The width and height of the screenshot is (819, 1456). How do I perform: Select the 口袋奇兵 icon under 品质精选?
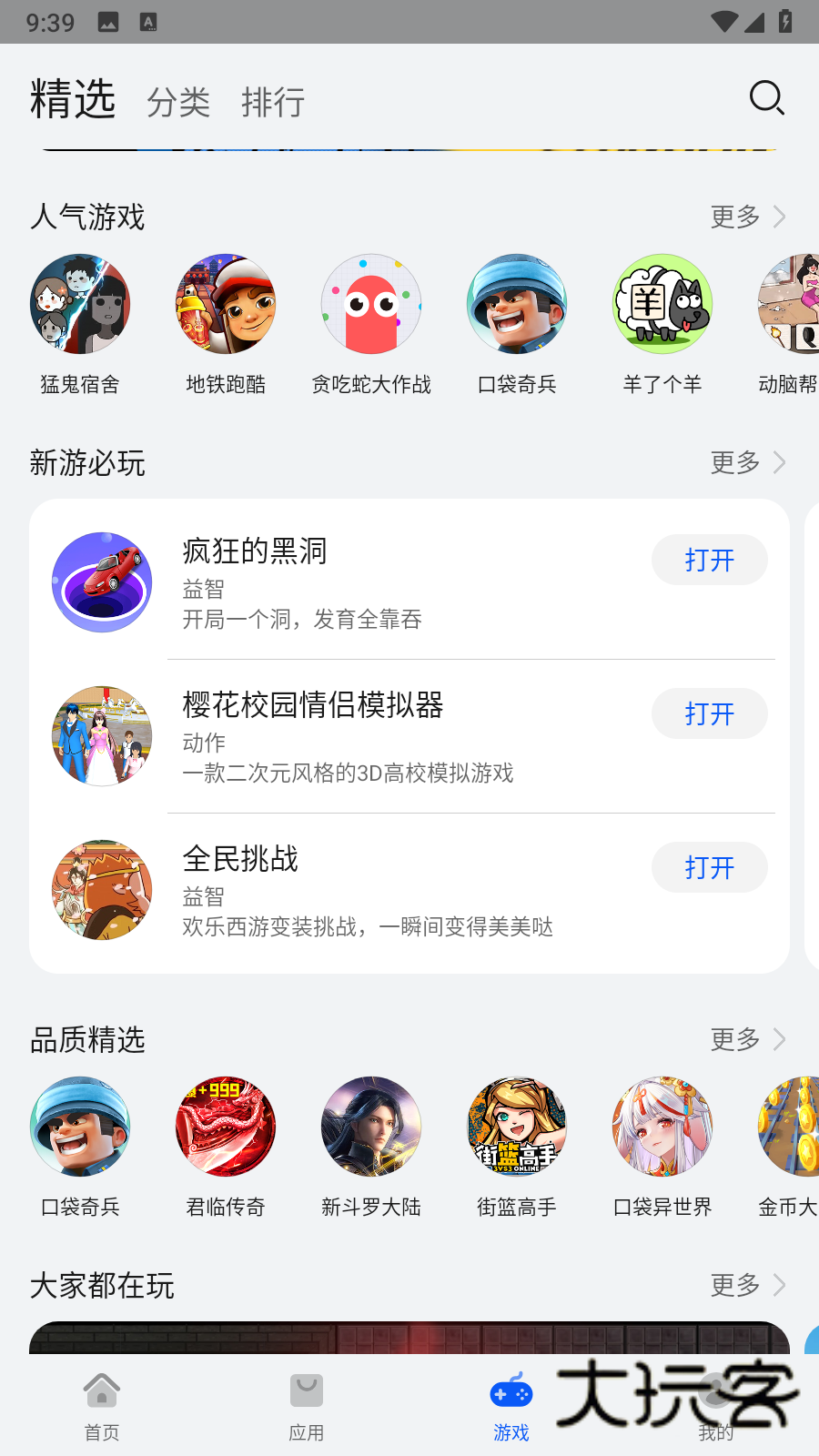pyautogui.click(x=80, y=1127)
